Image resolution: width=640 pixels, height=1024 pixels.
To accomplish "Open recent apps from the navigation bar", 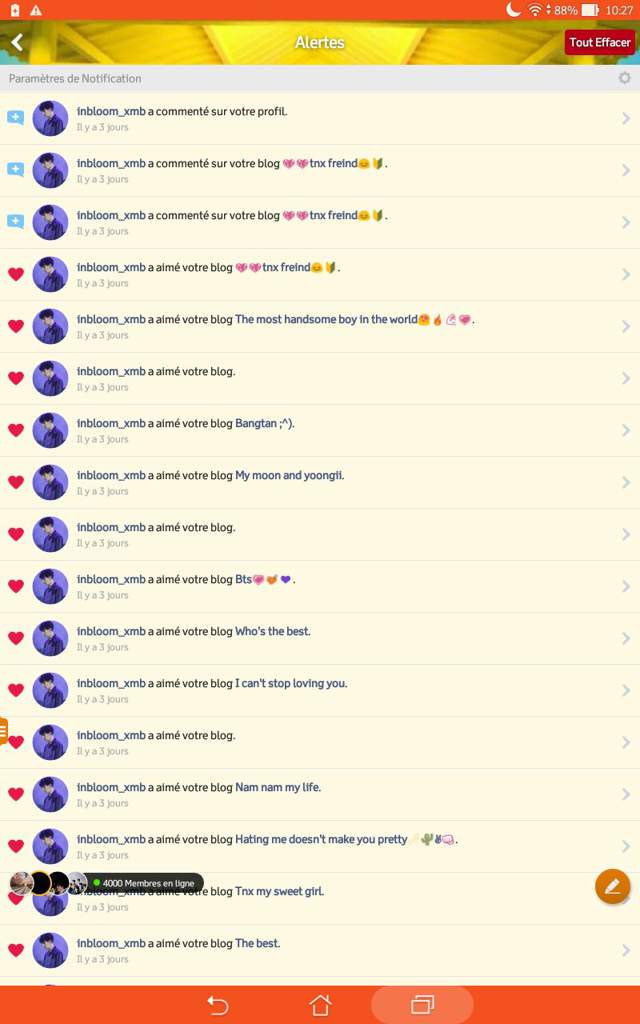I will click(x=422, y=1004).
